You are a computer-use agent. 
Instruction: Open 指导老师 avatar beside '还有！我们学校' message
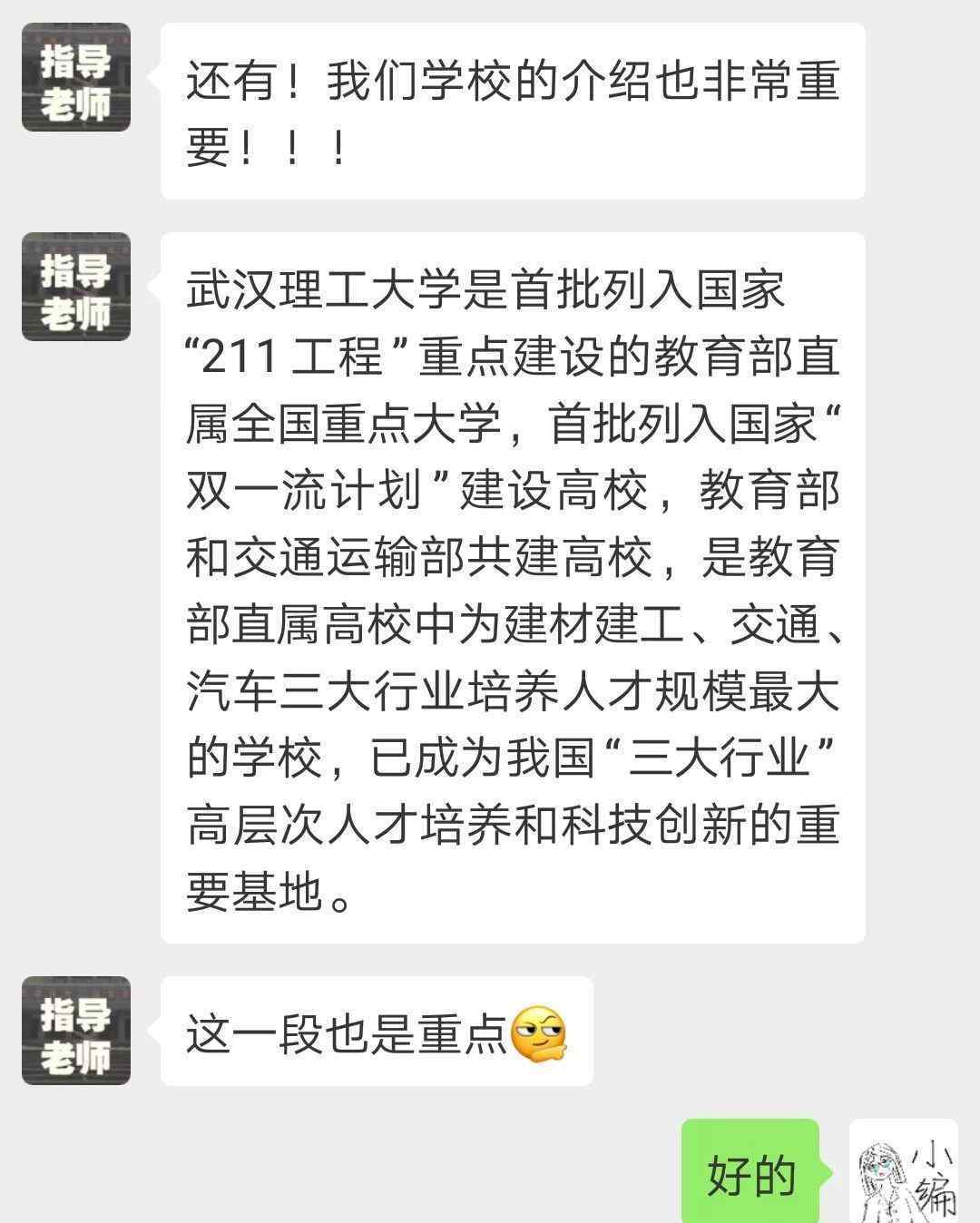76,78
